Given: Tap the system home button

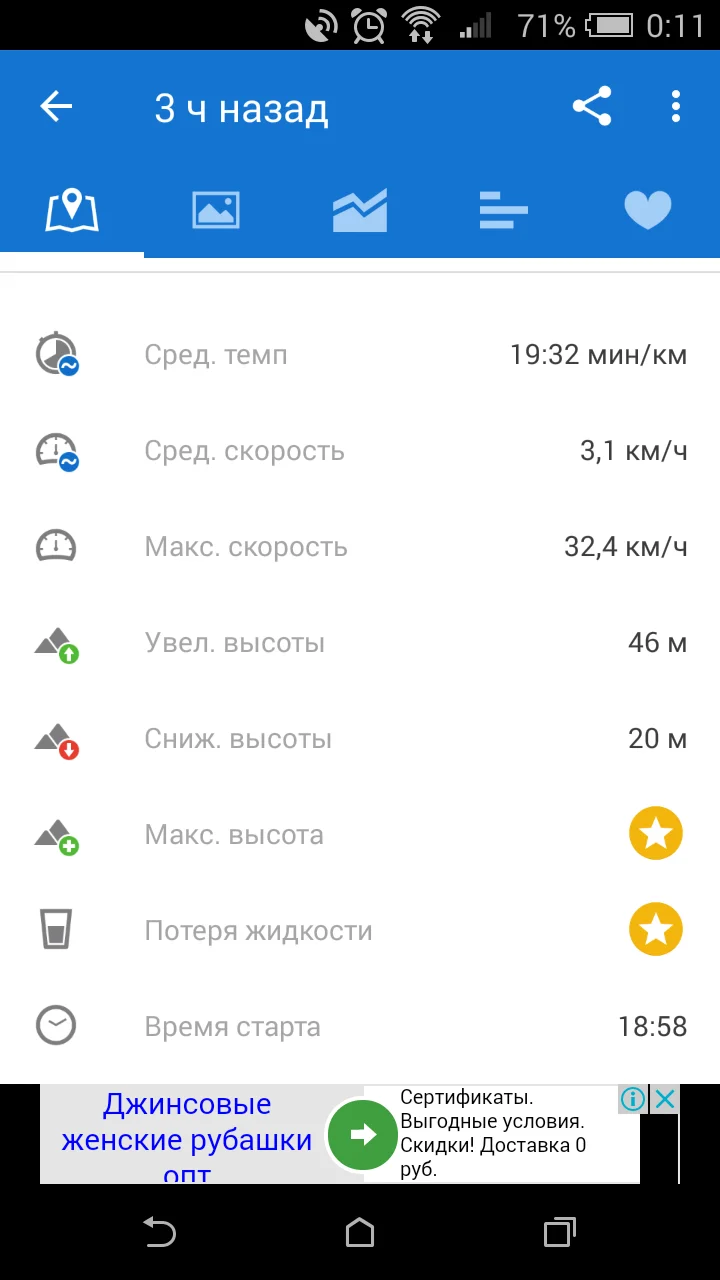Looking at the screenshot, I should [x=360, y=1233].
